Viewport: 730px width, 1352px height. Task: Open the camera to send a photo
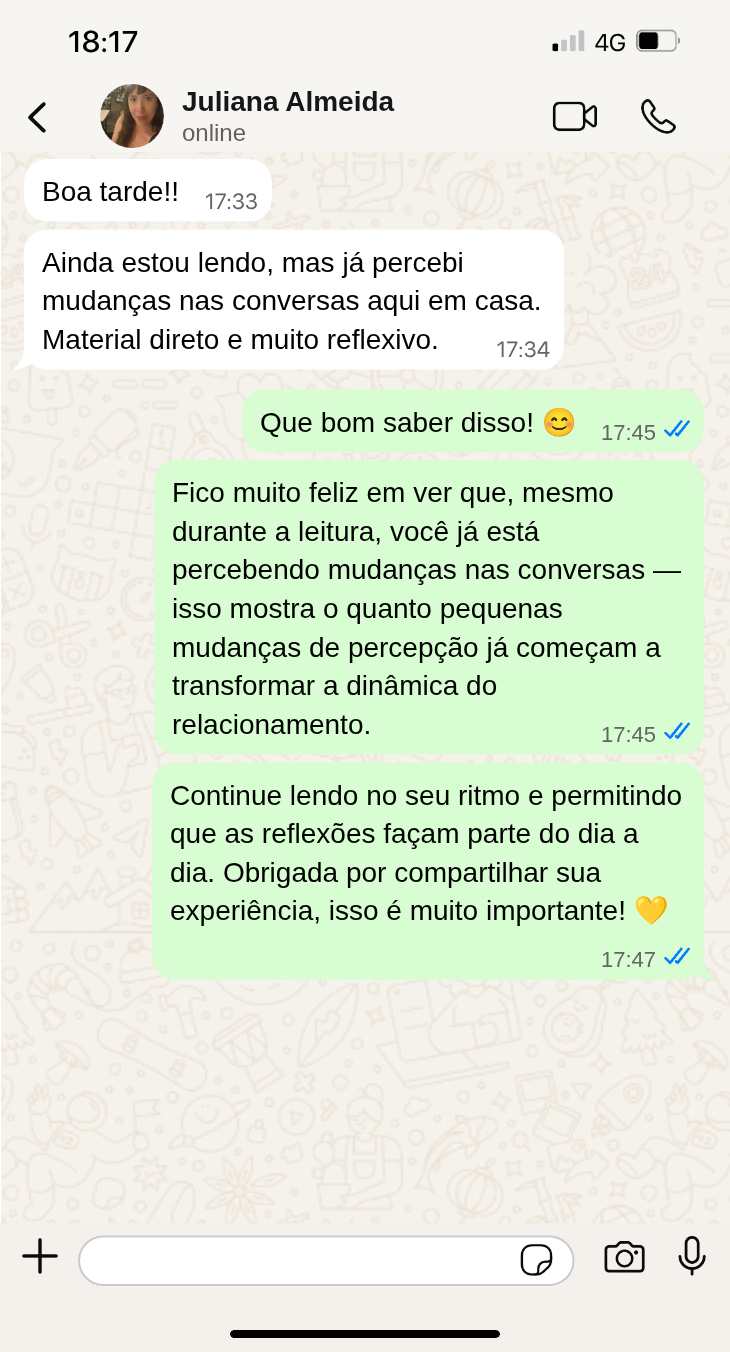(624, 1257)
